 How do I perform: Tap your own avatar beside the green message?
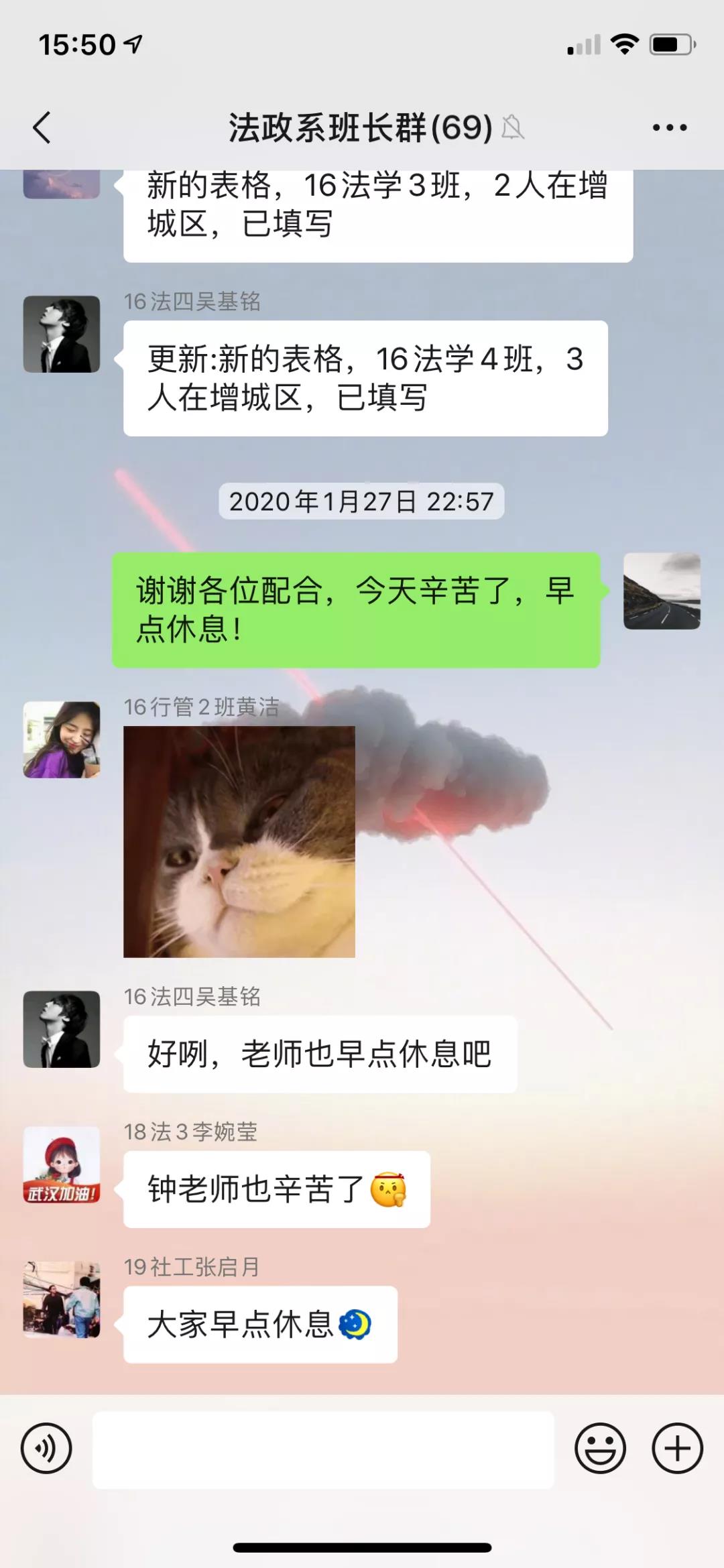click(662, 591)
